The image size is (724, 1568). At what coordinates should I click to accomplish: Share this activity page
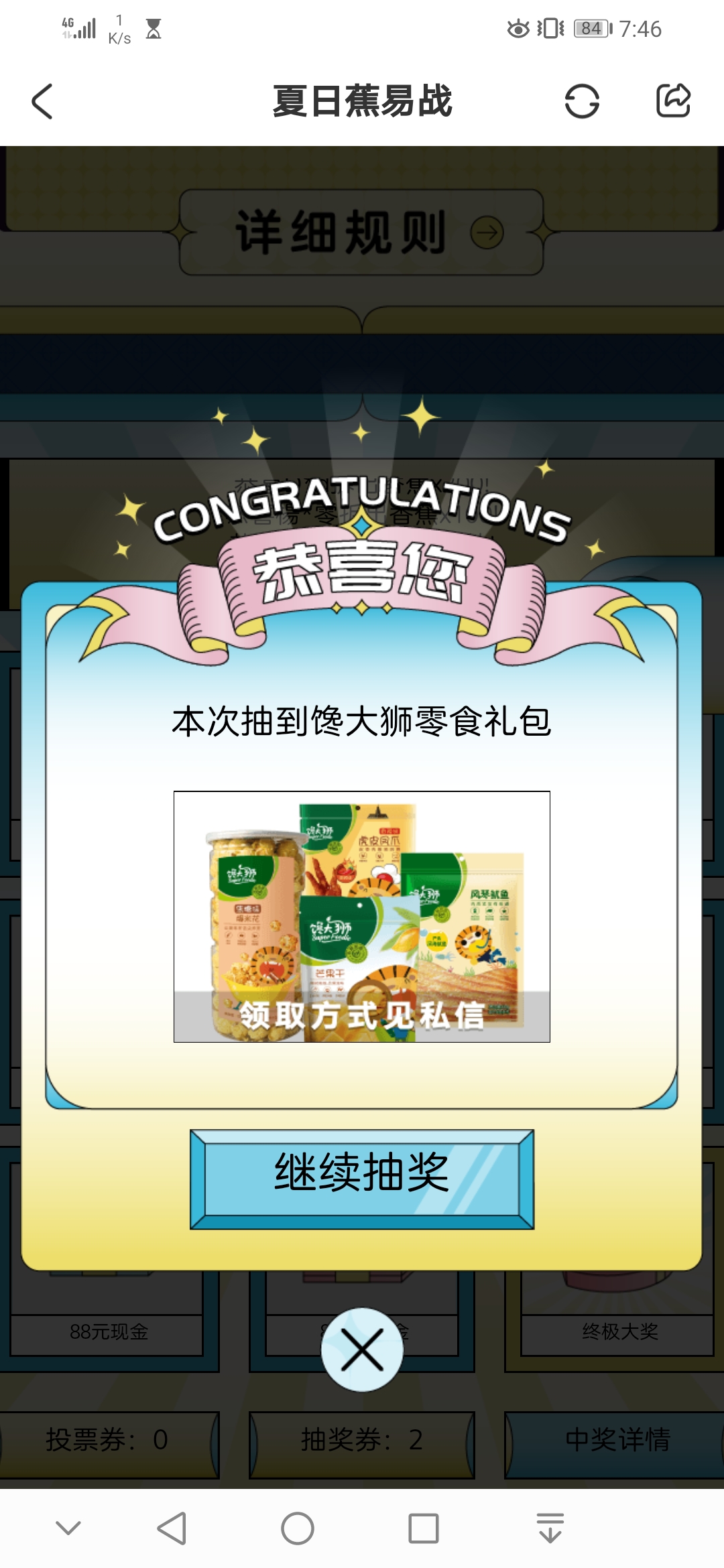(x=673, y=101)
